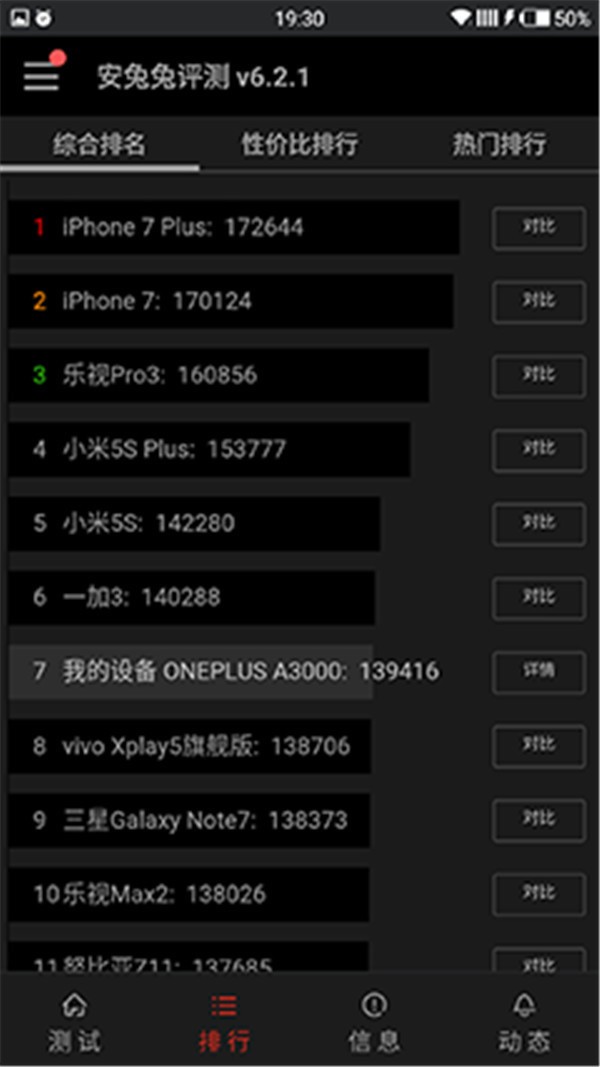Go to the 测试 bottom tab
The image size is (600, 1067).
coord(75,1022)
